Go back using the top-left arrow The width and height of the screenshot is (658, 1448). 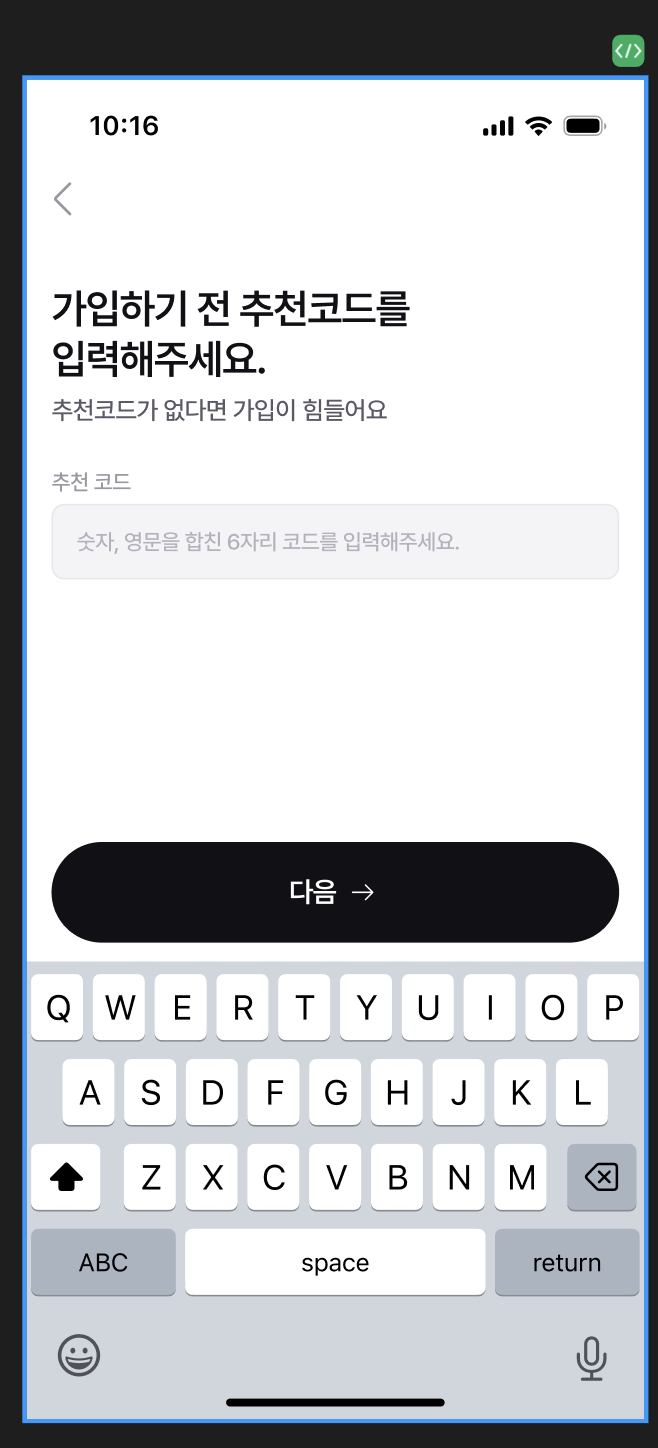[63, 199]
